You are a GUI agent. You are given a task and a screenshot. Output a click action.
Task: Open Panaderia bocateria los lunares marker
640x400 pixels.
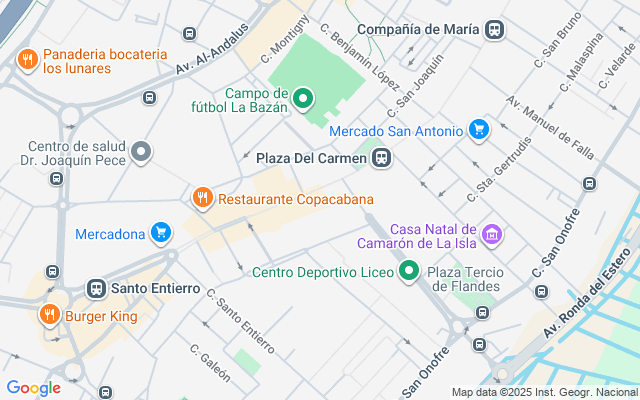(27, 59)
